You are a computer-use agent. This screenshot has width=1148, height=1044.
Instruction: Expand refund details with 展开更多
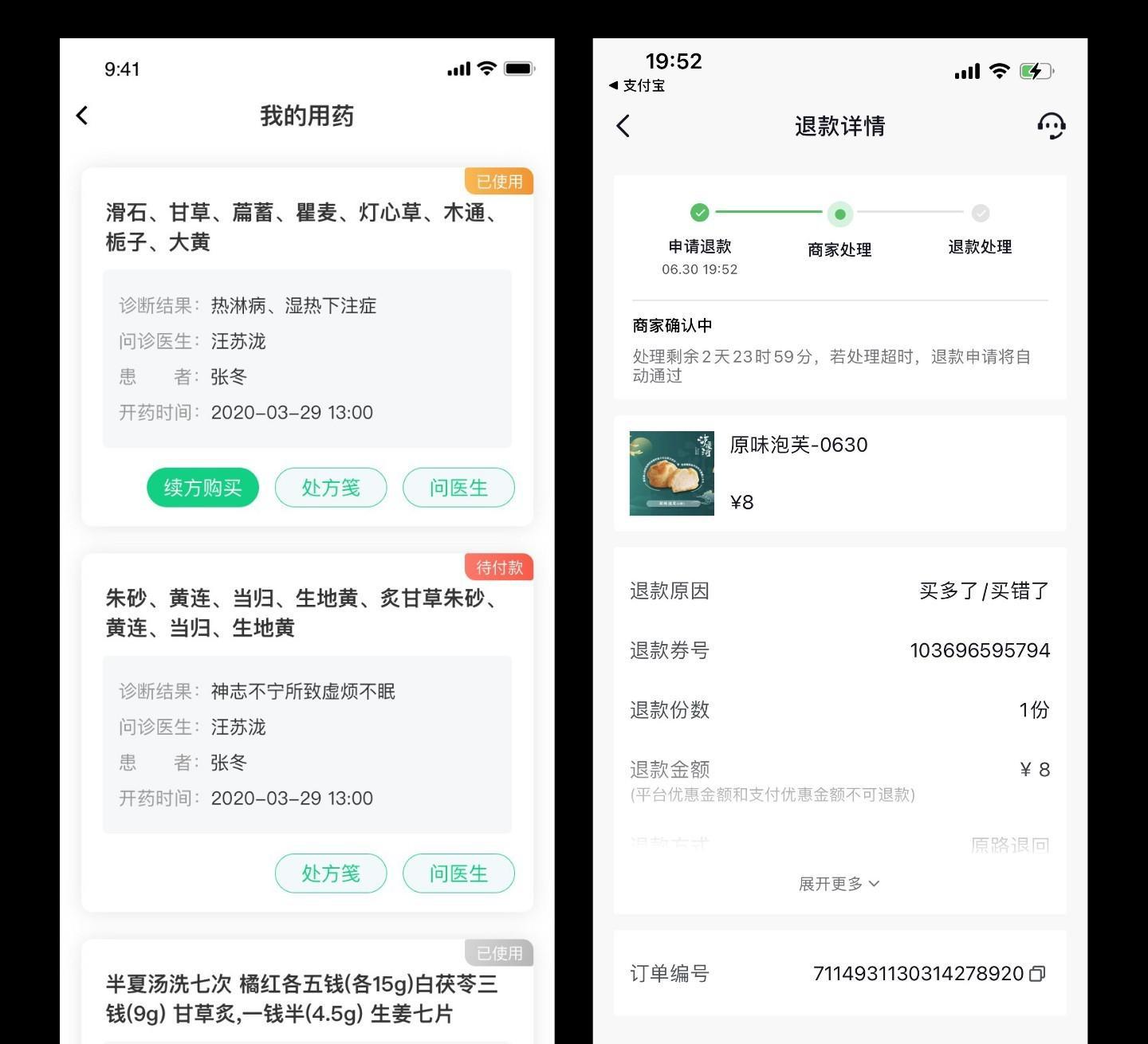point(839,884)
